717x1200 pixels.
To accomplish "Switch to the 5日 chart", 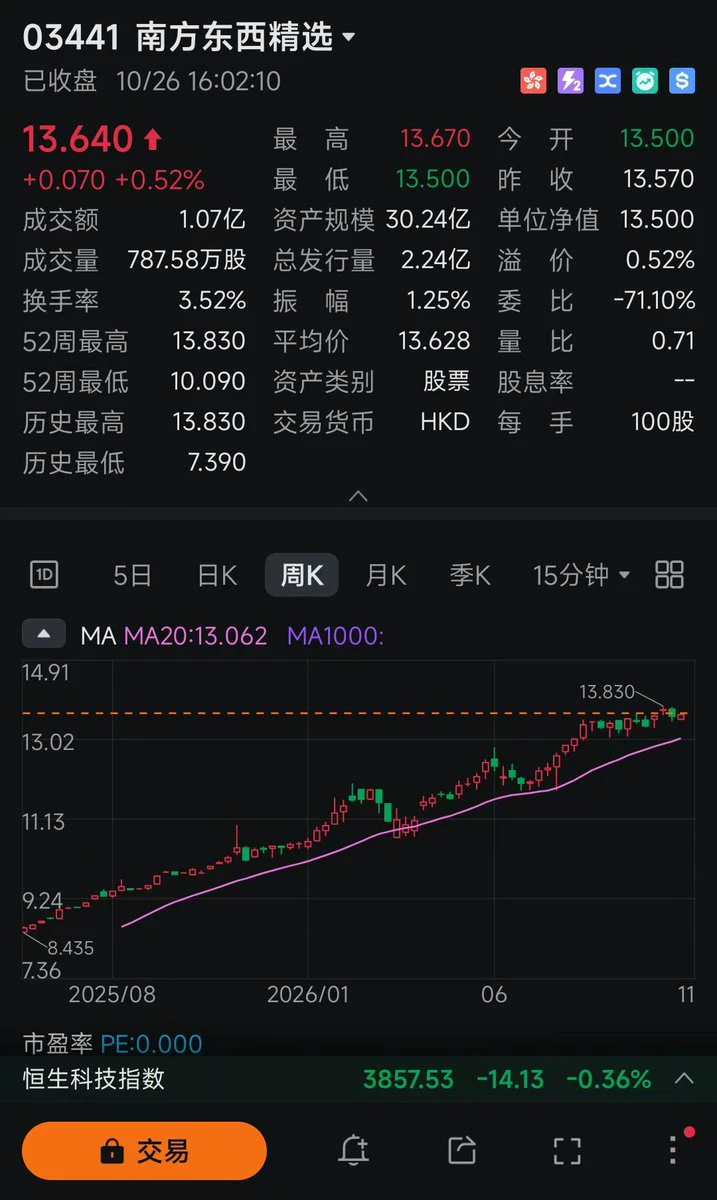I will click(x=132, y=575).
